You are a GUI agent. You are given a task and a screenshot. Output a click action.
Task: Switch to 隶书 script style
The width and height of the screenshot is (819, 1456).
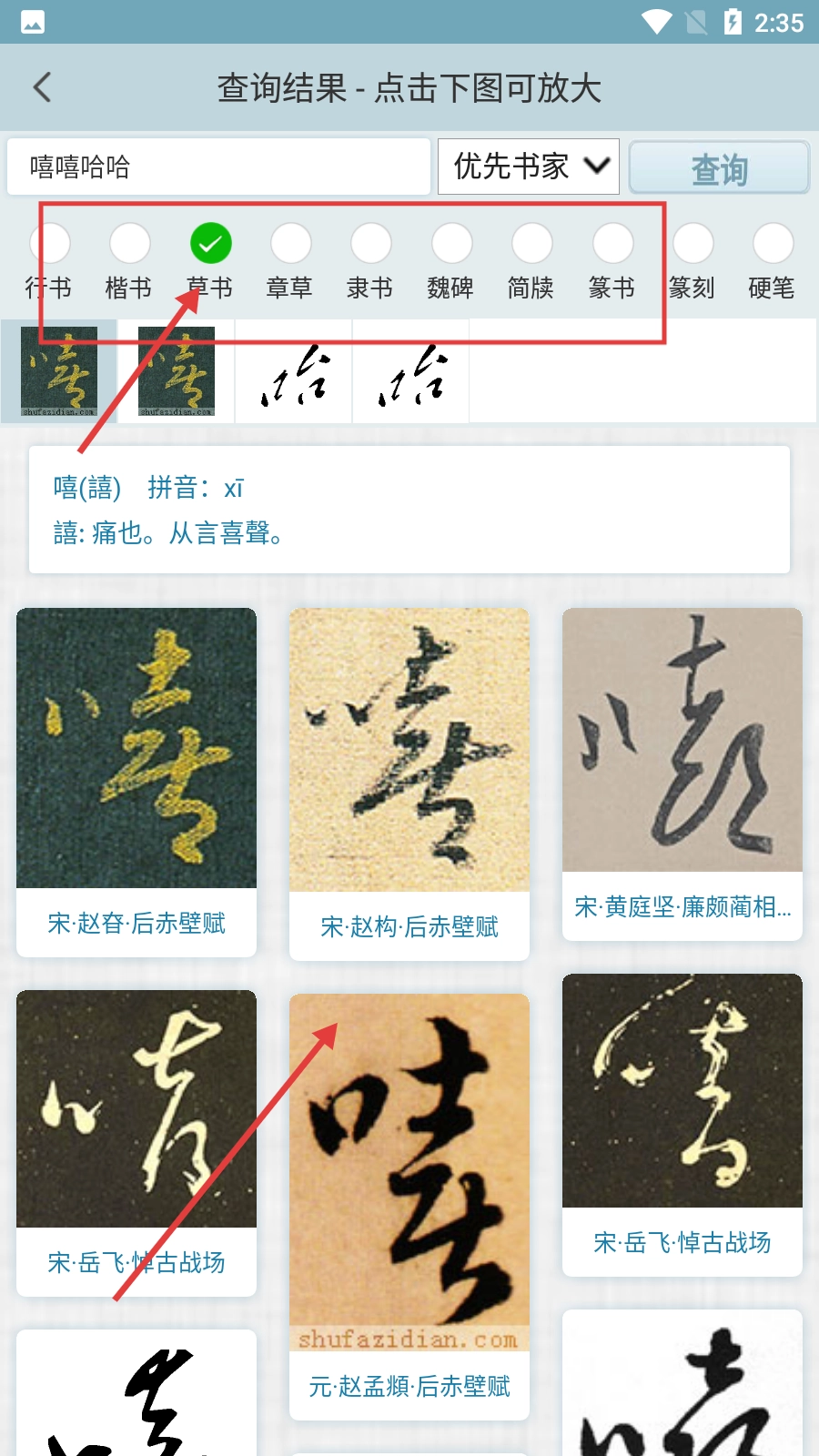[370, 244]
